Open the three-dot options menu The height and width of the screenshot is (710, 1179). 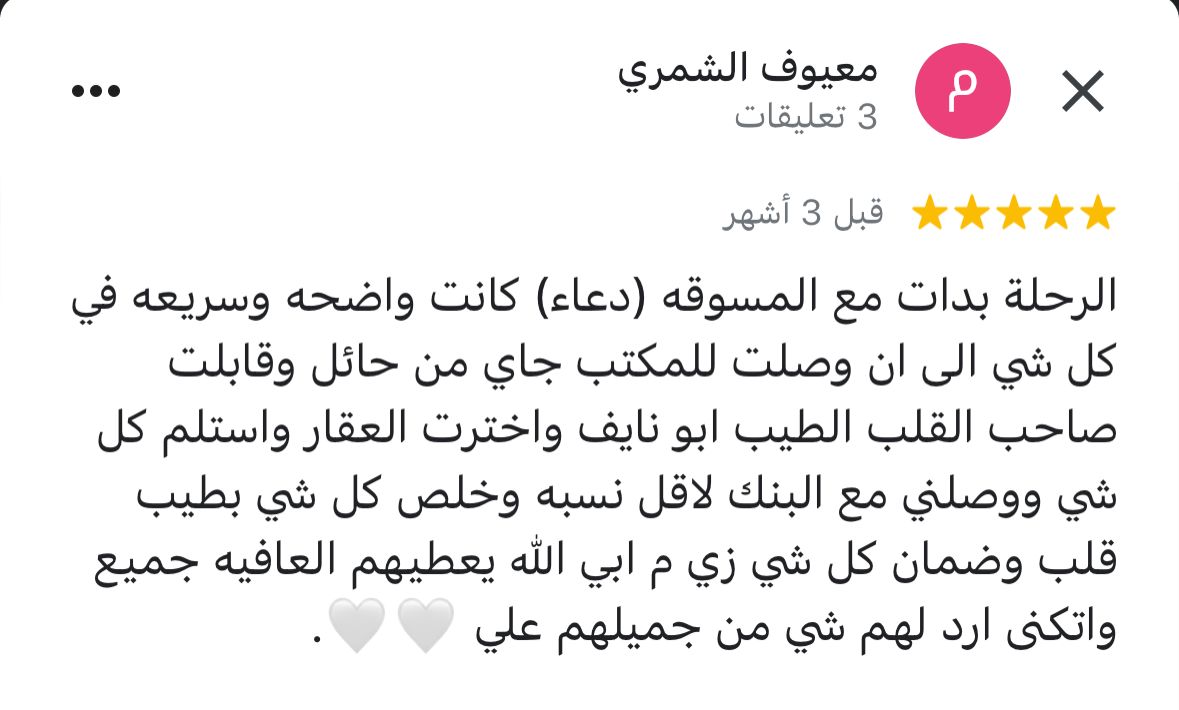(x=97, y=92)
